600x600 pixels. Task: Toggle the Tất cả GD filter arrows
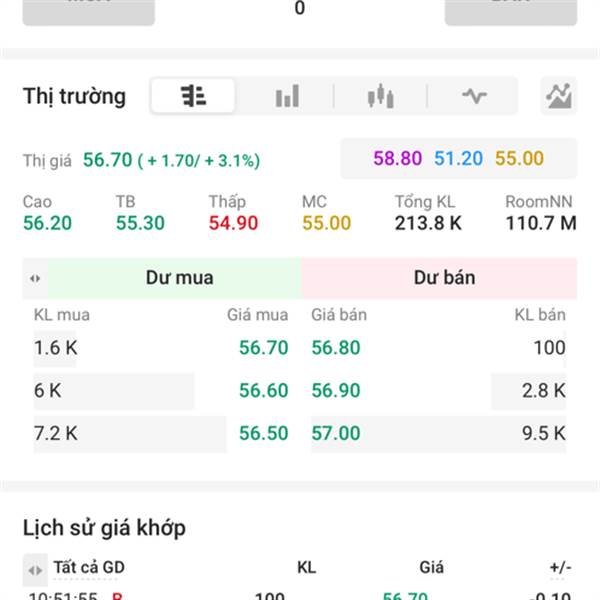36,570
